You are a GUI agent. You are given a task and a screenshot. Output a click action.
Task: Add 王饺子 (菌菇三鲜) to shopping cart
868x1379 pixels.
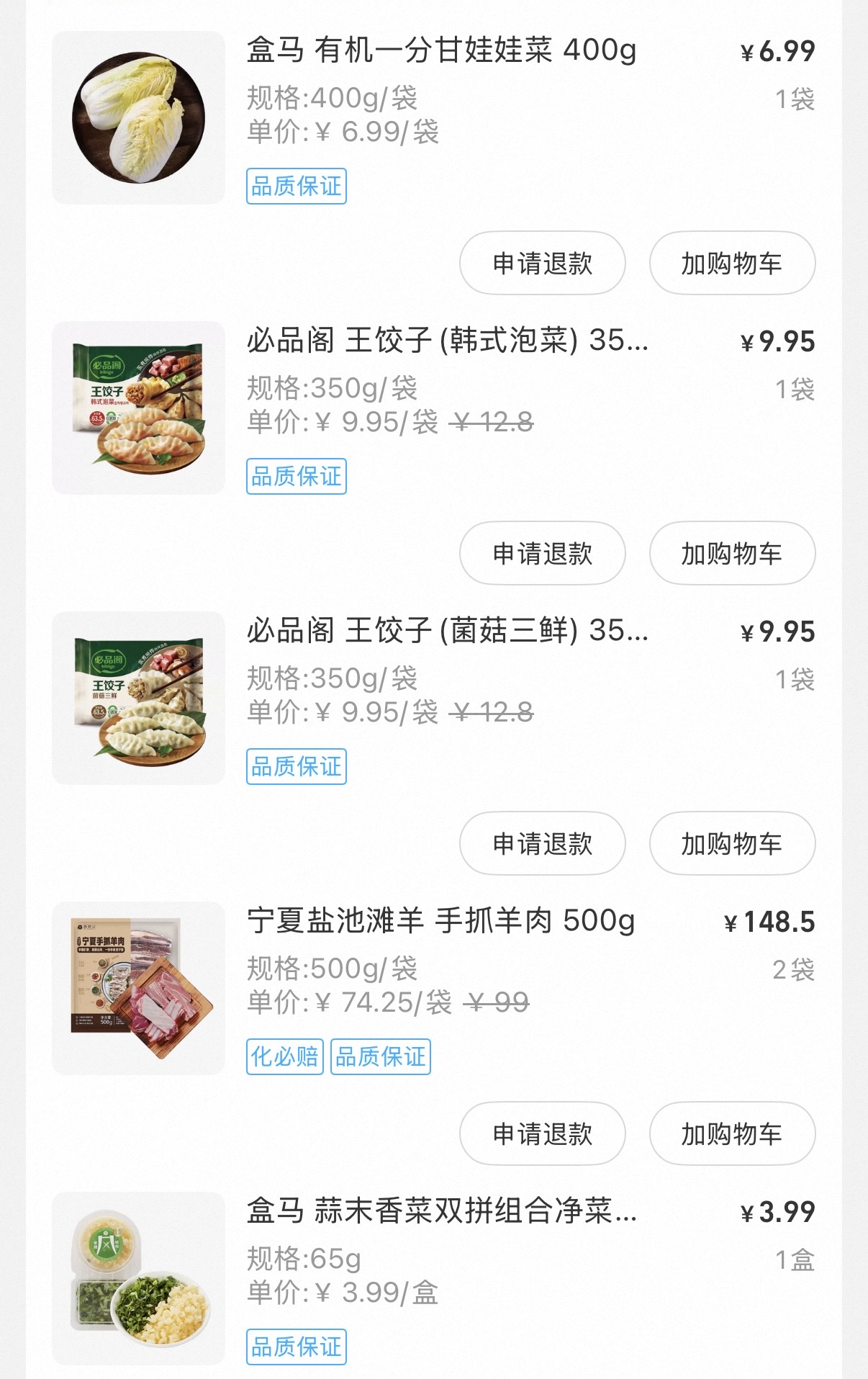click(731, 843)
